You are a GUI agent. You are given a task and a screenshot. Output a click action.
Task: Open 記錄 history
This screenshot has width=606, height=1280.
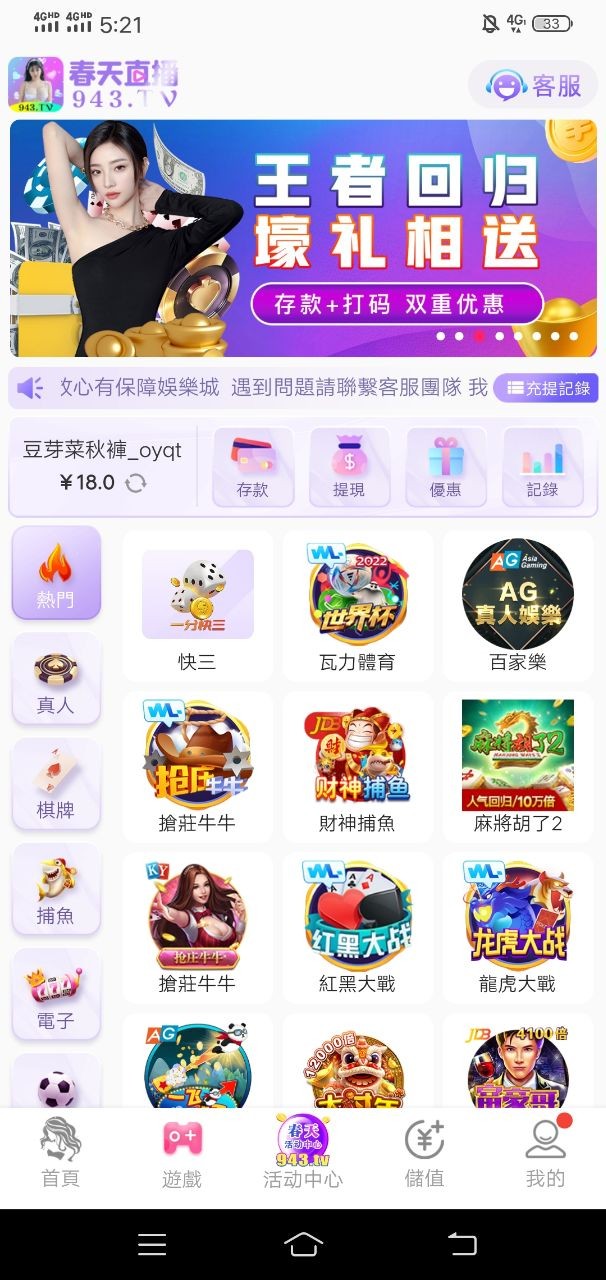pos(542,467)
